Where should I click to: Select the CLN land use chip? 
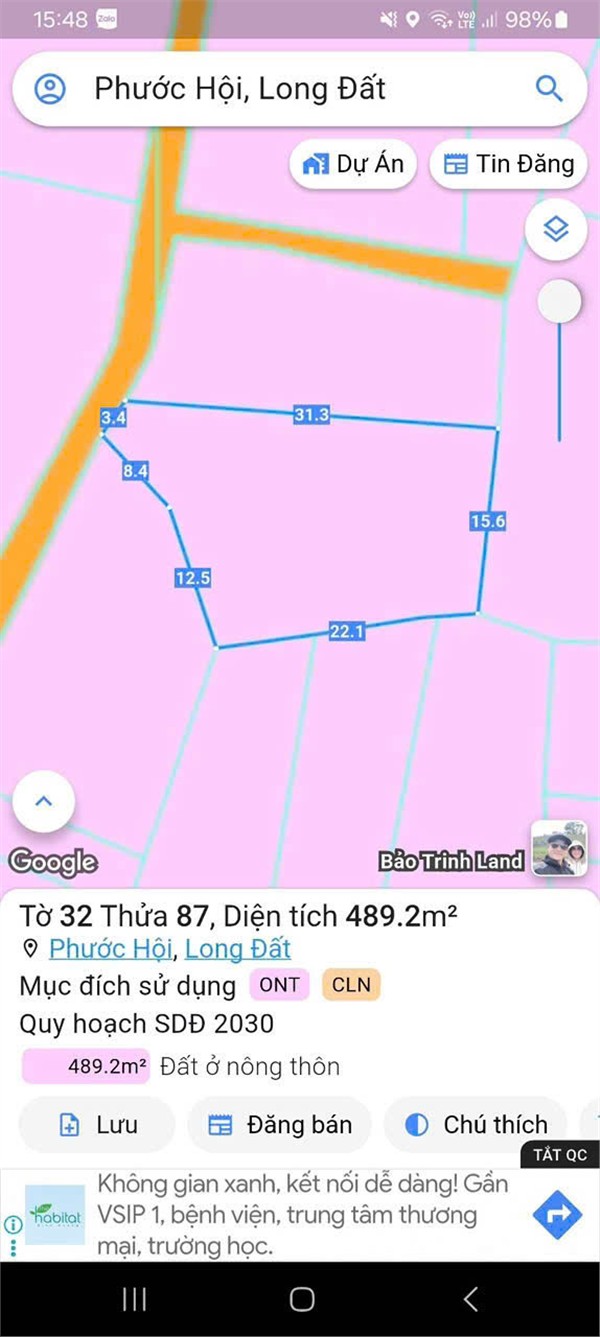pos(351,985)
